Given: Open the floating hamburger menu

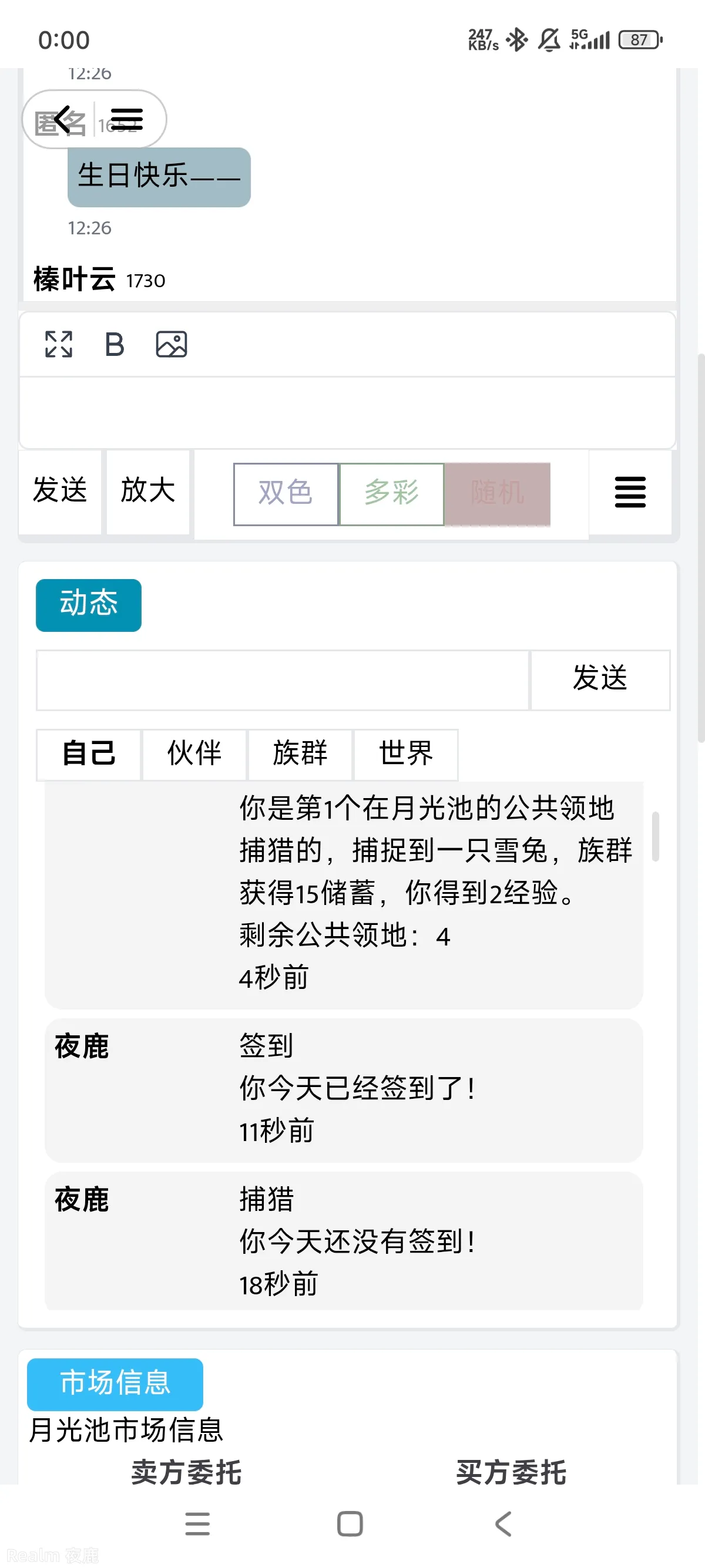Looking at the screenshot, I should point(127,120).
